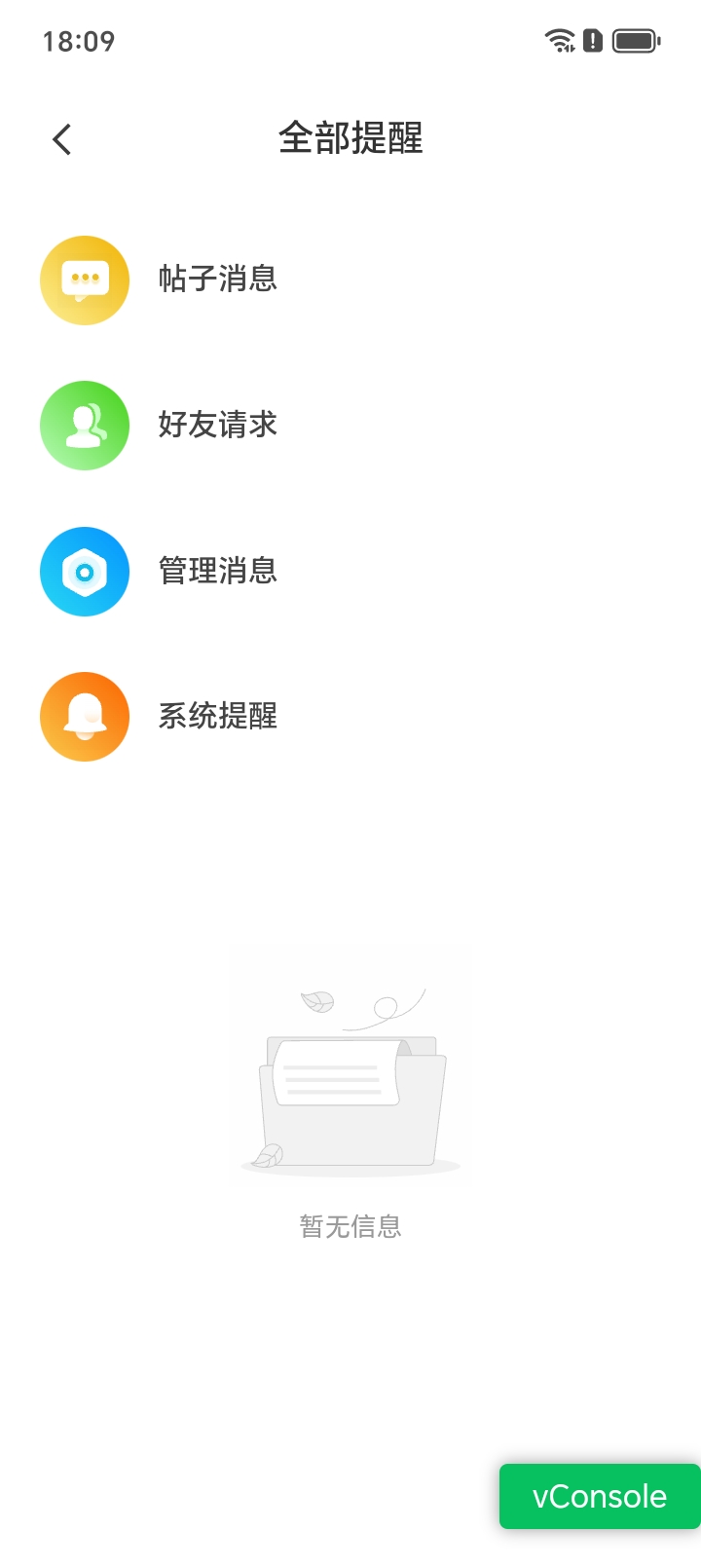Tap the 好友请求 green person icon
The width and height of the screenshot is (701, 1568).
click(x=84, y=426)
